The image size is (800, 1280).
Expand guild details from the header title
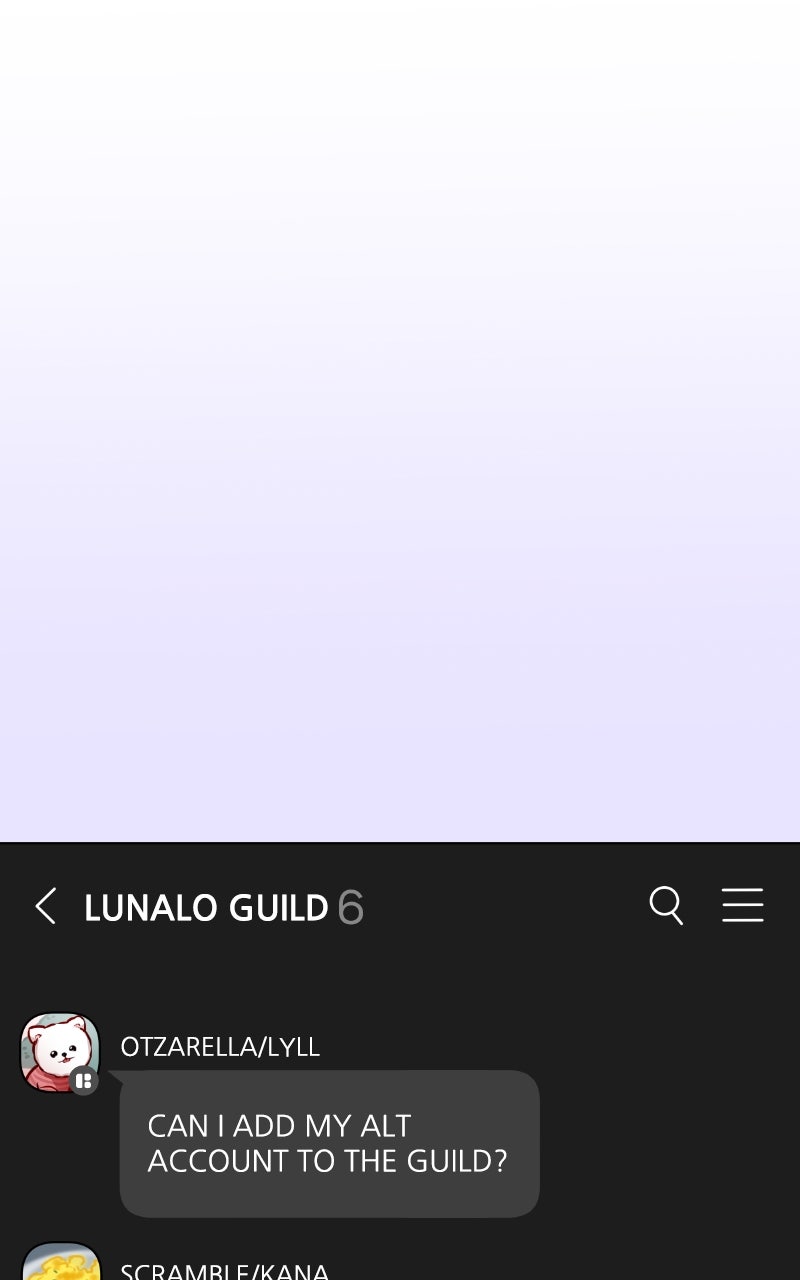207,907
